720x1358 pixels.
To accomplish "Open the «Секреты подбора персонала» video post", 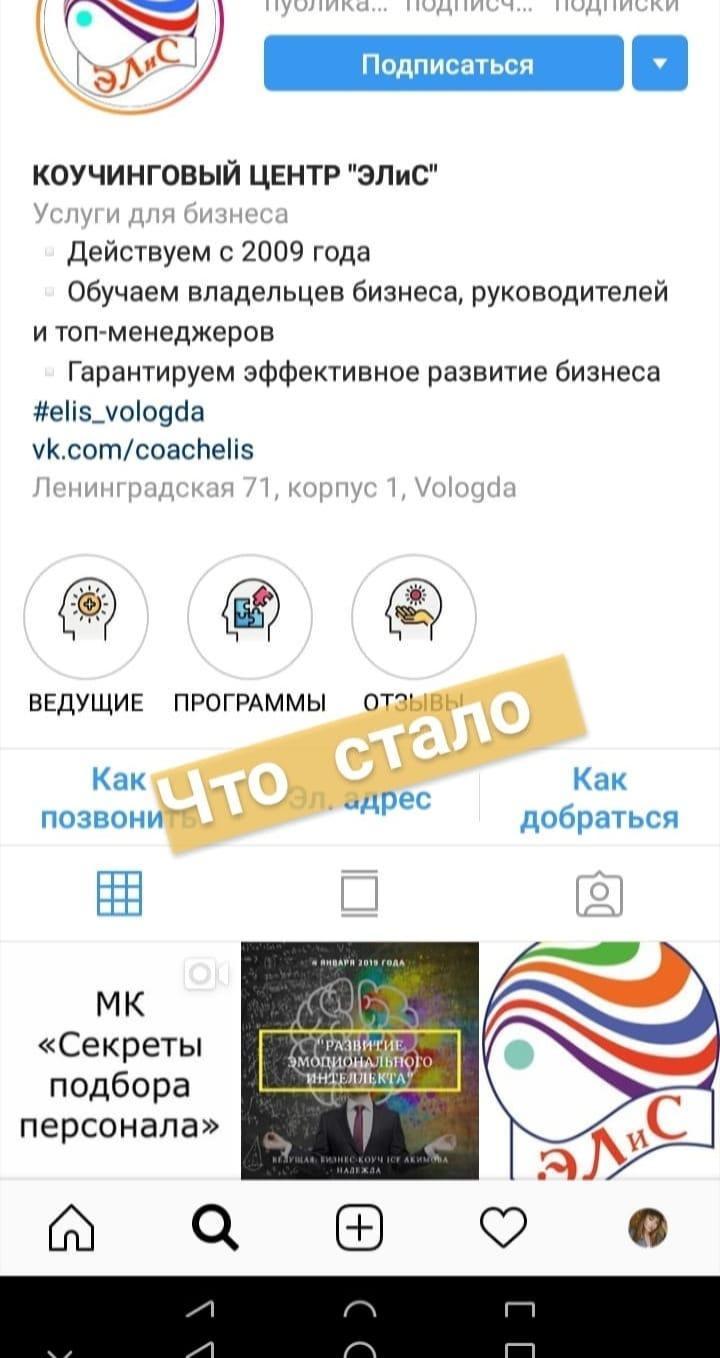I will click(x=119, y=1060).
